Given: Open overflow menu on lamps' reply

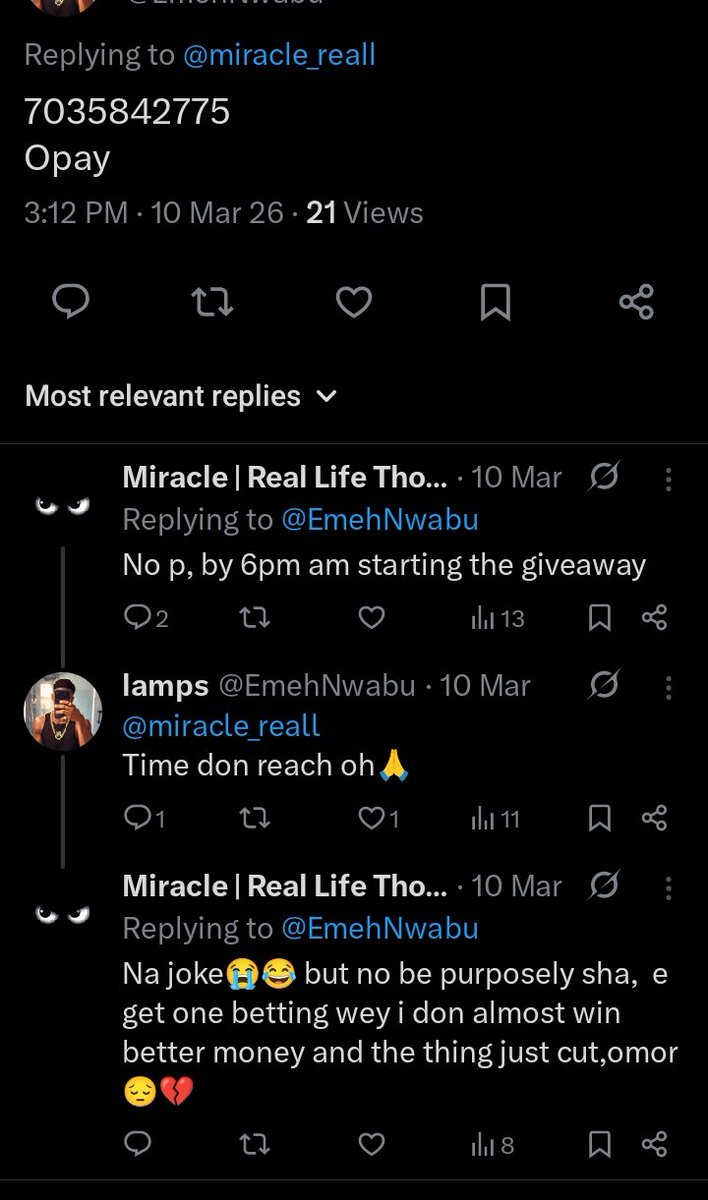Looking at the screenshot, I should coord(669,686).
